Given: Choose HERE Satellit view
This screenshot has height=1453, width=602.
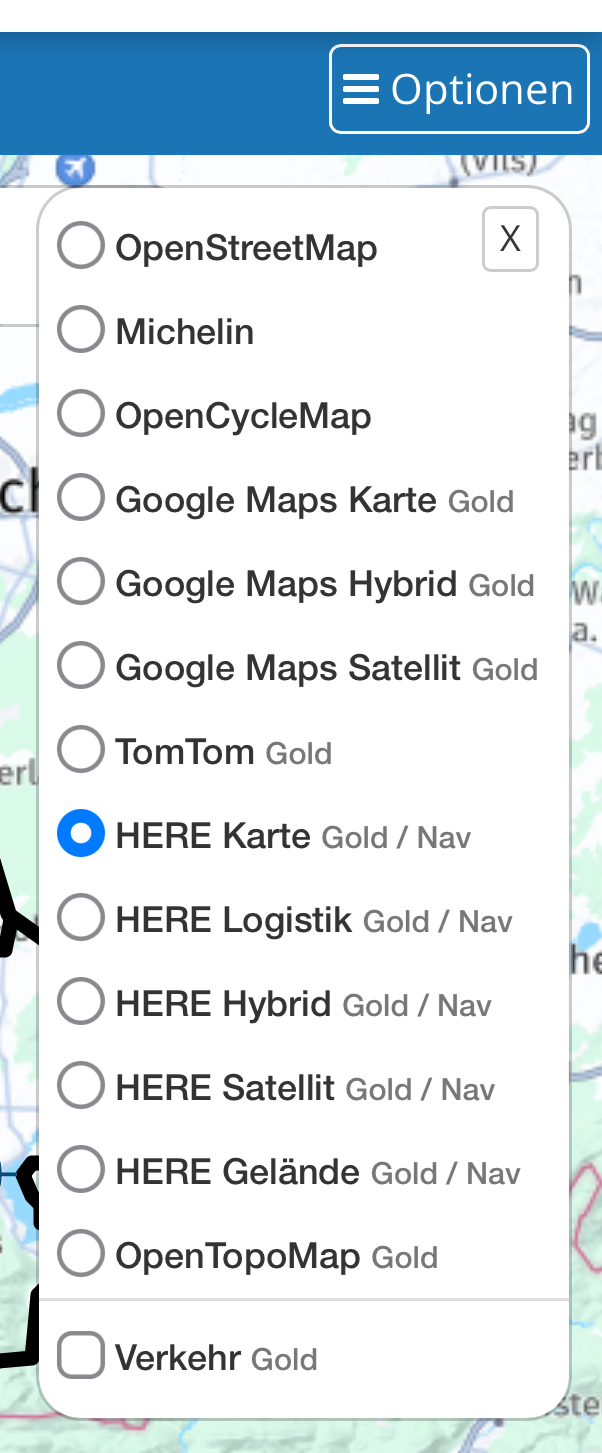Looking at the screenshot, I should [x=81, y=1086].
